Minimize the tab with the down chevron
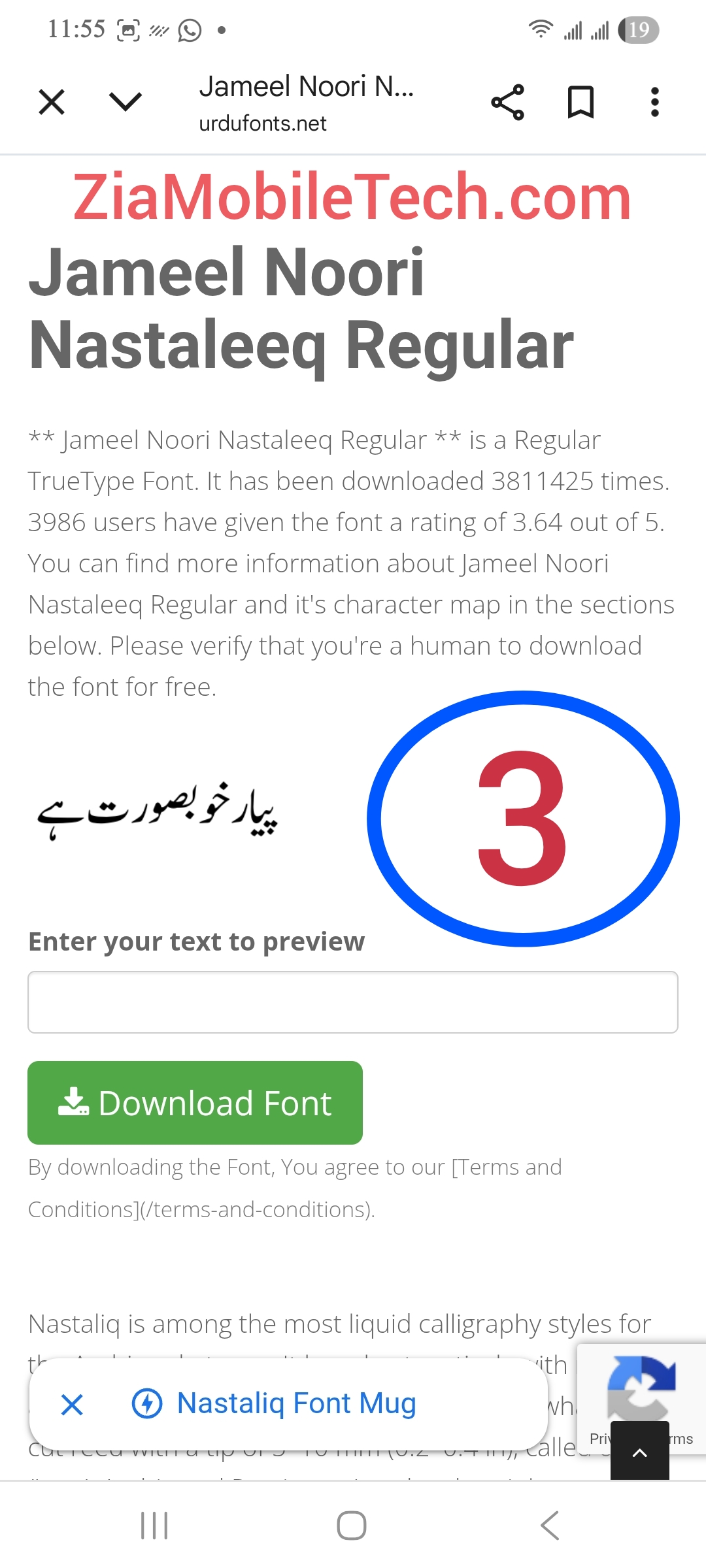Screen dimensions: 706x1568 tap(125, 102)
